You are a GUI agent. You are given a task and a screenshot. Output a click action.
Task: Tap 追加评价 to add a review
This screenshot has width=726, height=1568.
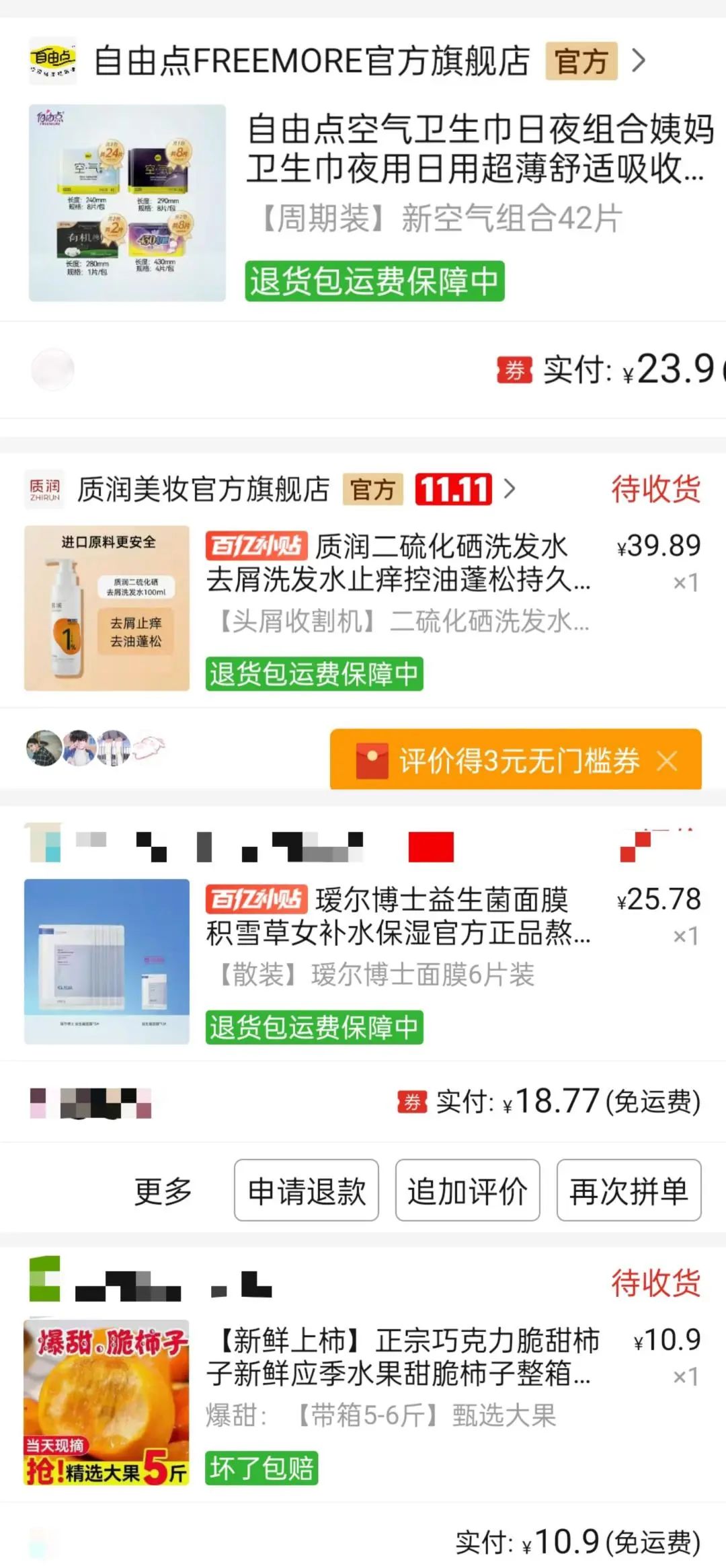[x=467, y=1191]
